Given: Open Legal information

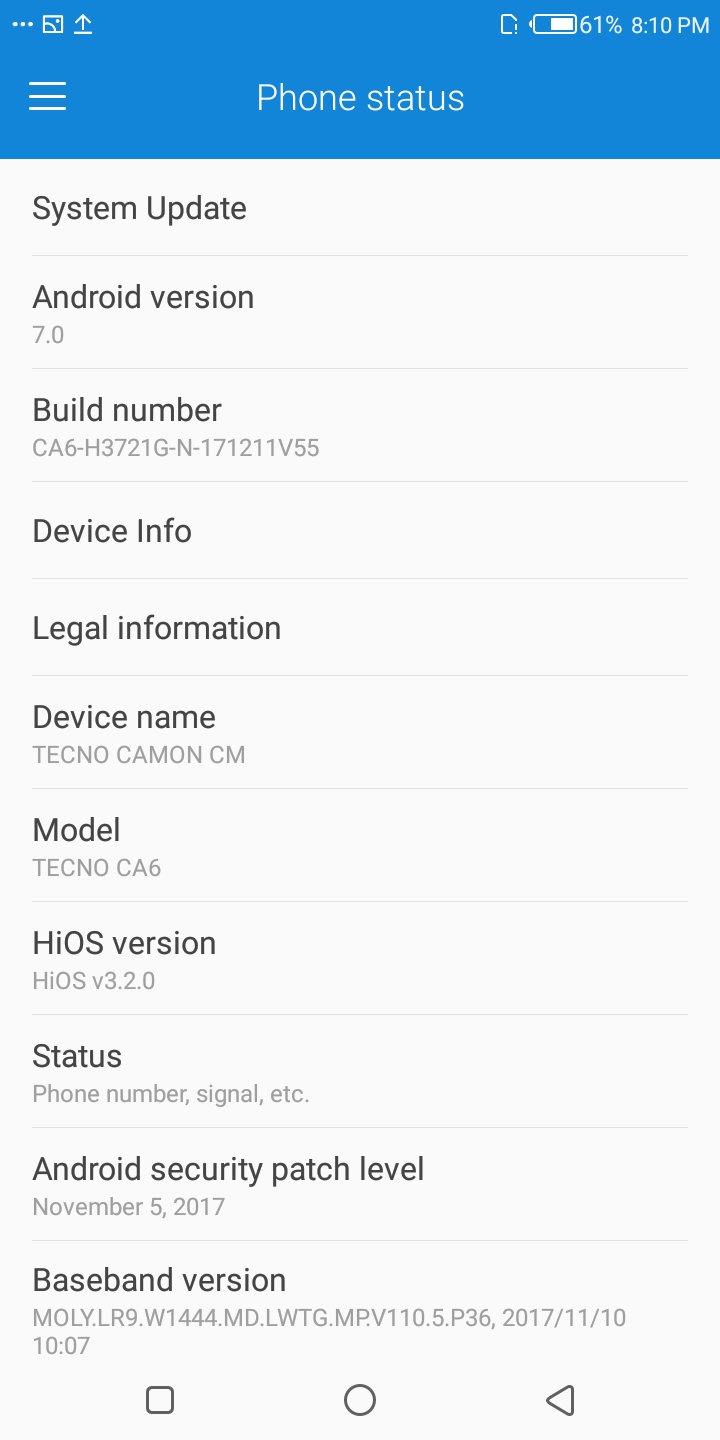Looking at the screenshot, I should click(x=360, y=627).
